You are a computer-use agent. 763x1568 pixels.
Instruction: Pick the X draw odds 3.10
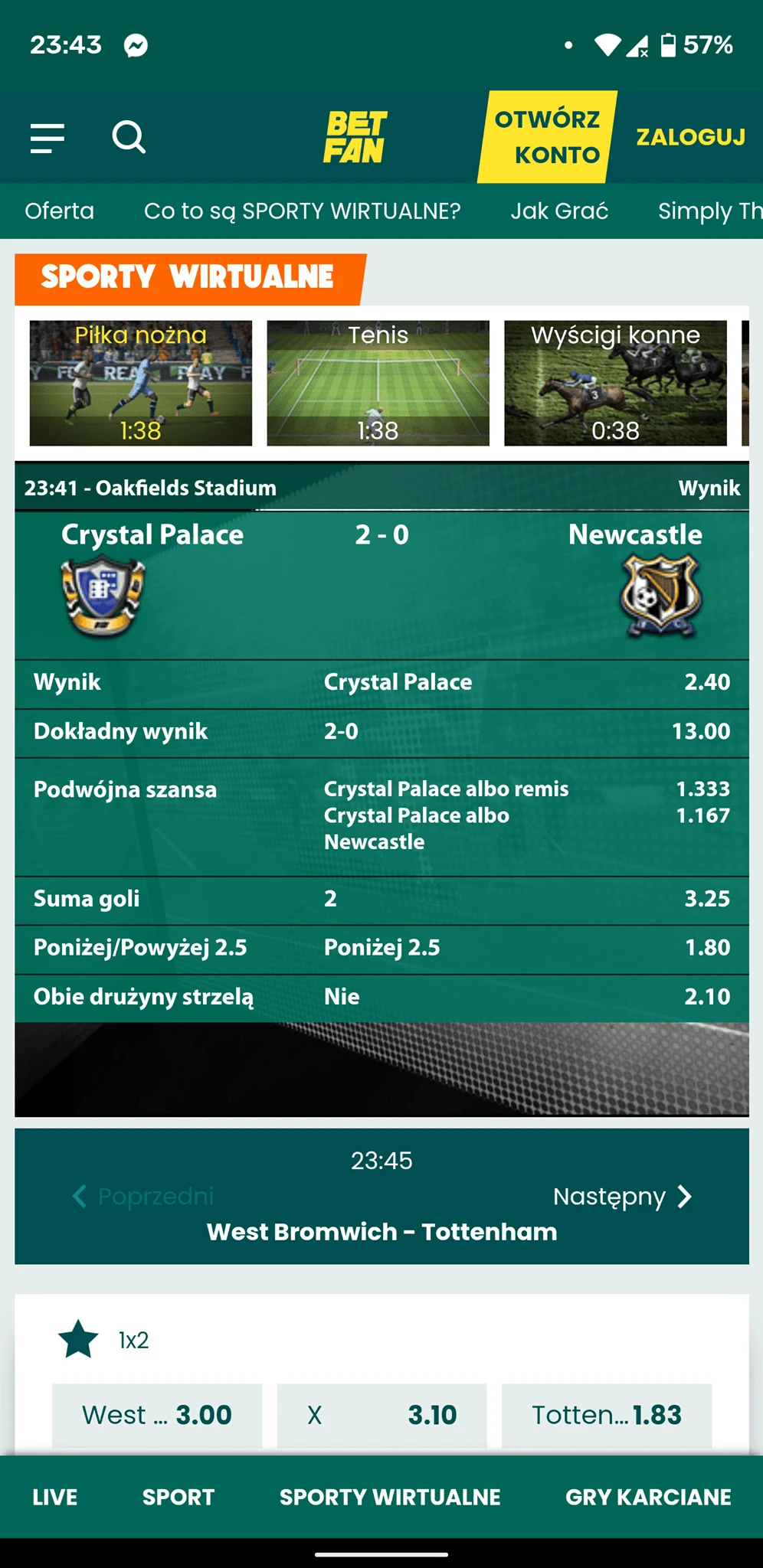381,1415
